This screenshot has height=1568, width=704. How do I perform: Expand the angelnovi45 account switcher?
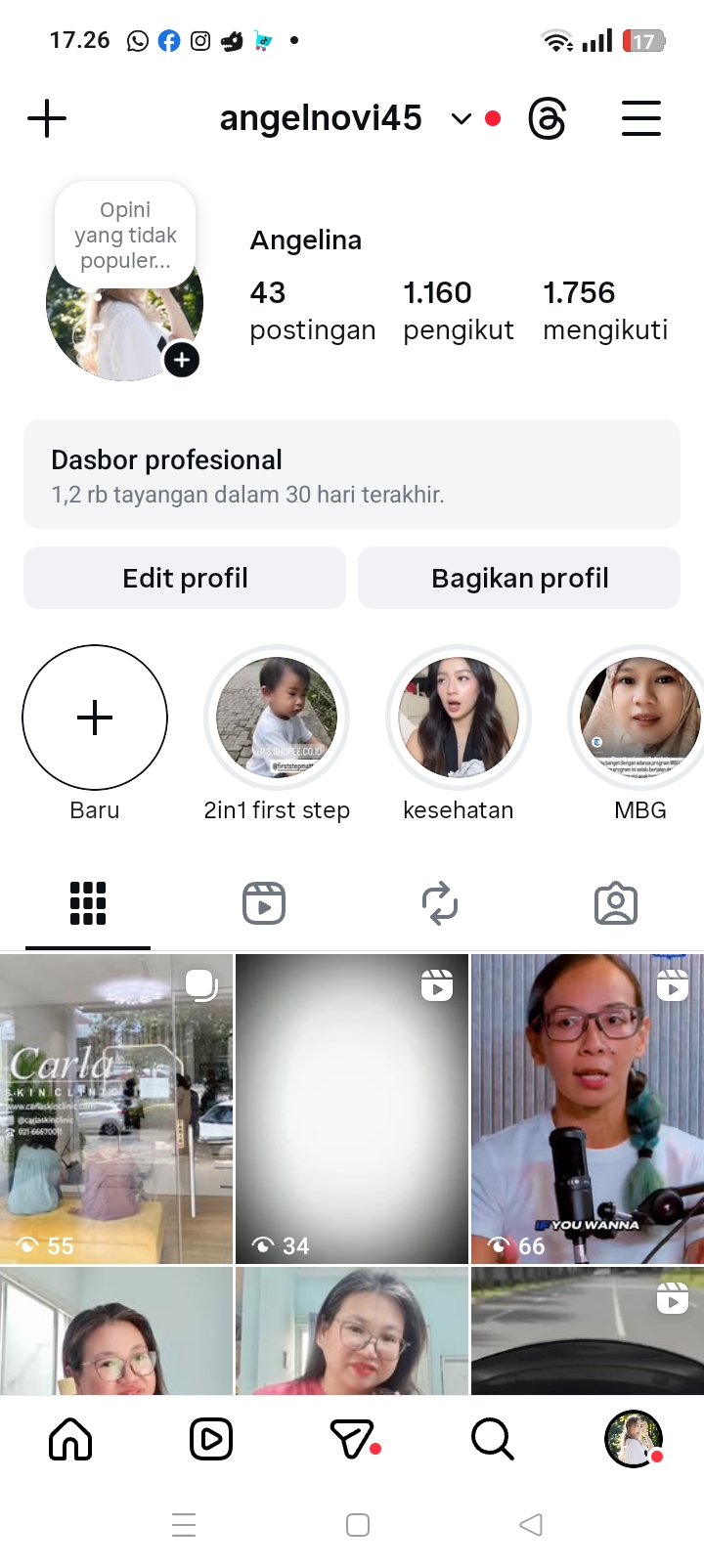(461, 119)
